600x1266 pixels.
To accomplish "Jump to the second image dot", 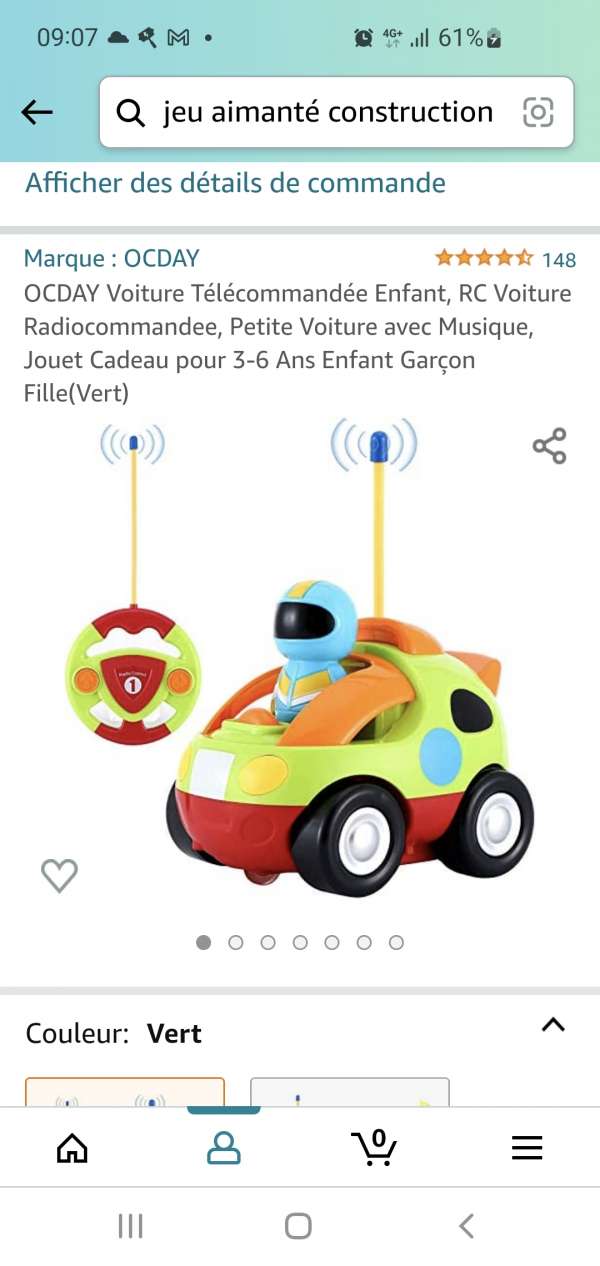I will (236, 942).
